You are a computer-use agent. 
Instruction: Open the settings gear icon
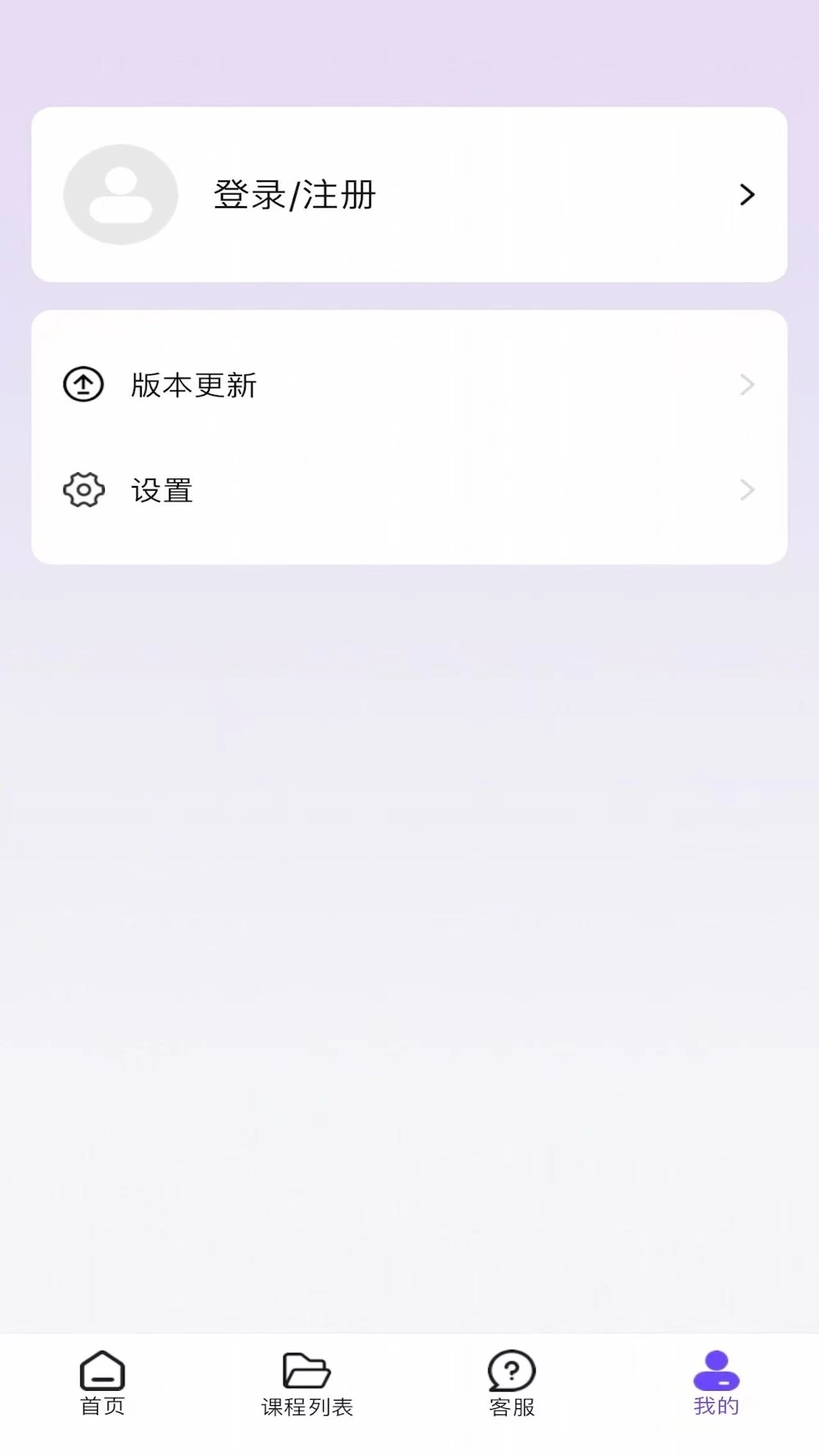click(x=83, y=490)
